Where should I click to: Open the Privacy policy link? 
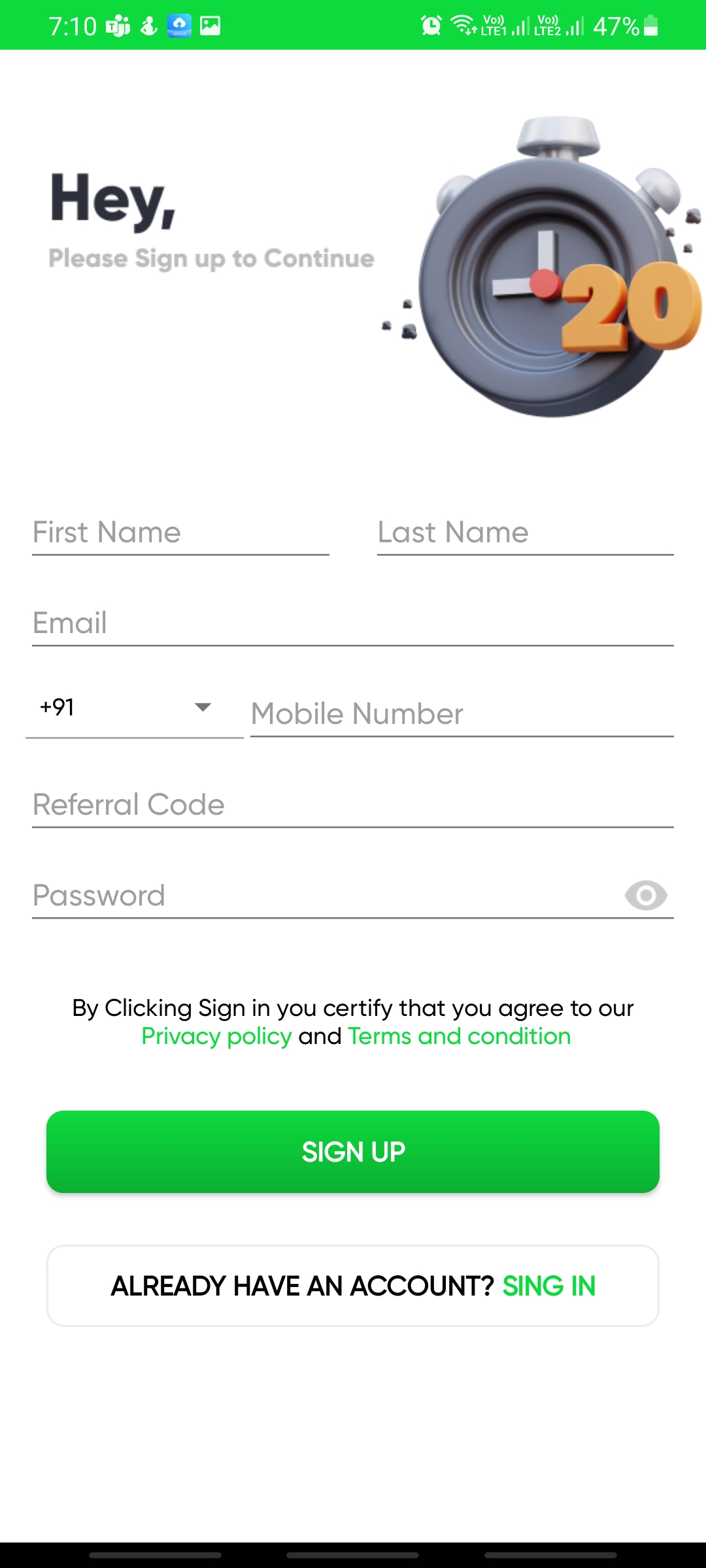point(216,1037)
